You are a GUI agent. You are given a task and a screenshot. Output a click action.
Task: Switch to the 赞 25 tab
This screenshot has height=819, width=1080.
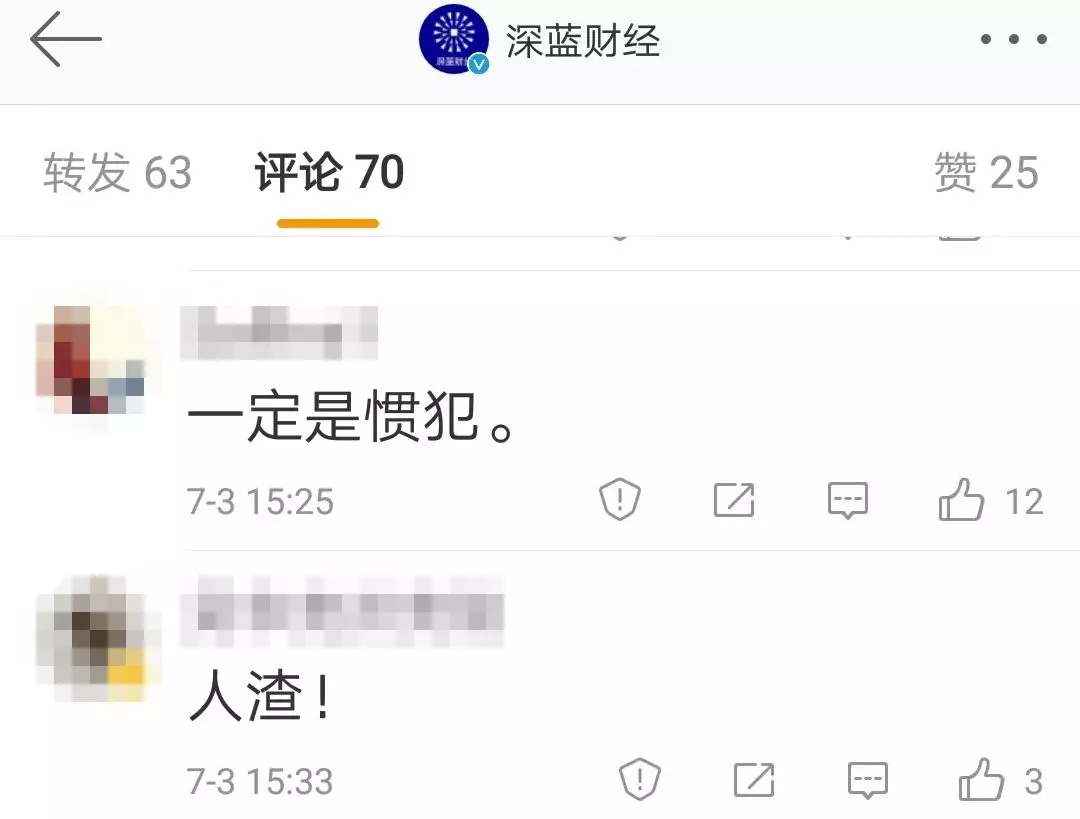tap(986, 173)
